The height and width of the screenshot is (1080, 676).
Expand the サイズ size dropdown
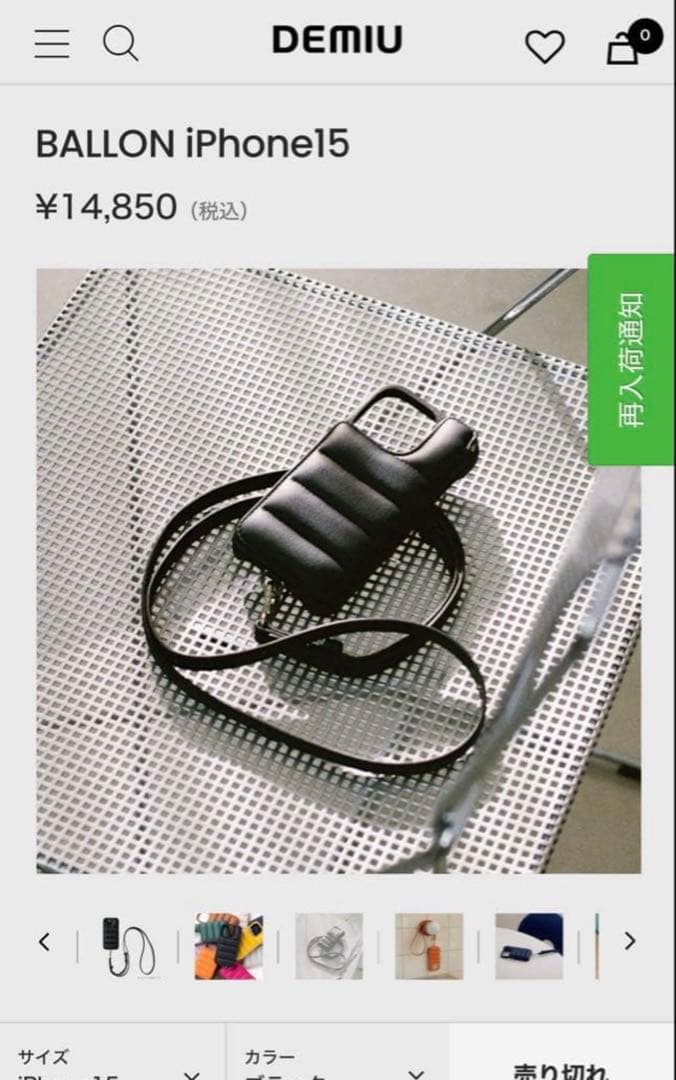(112, 1062)
